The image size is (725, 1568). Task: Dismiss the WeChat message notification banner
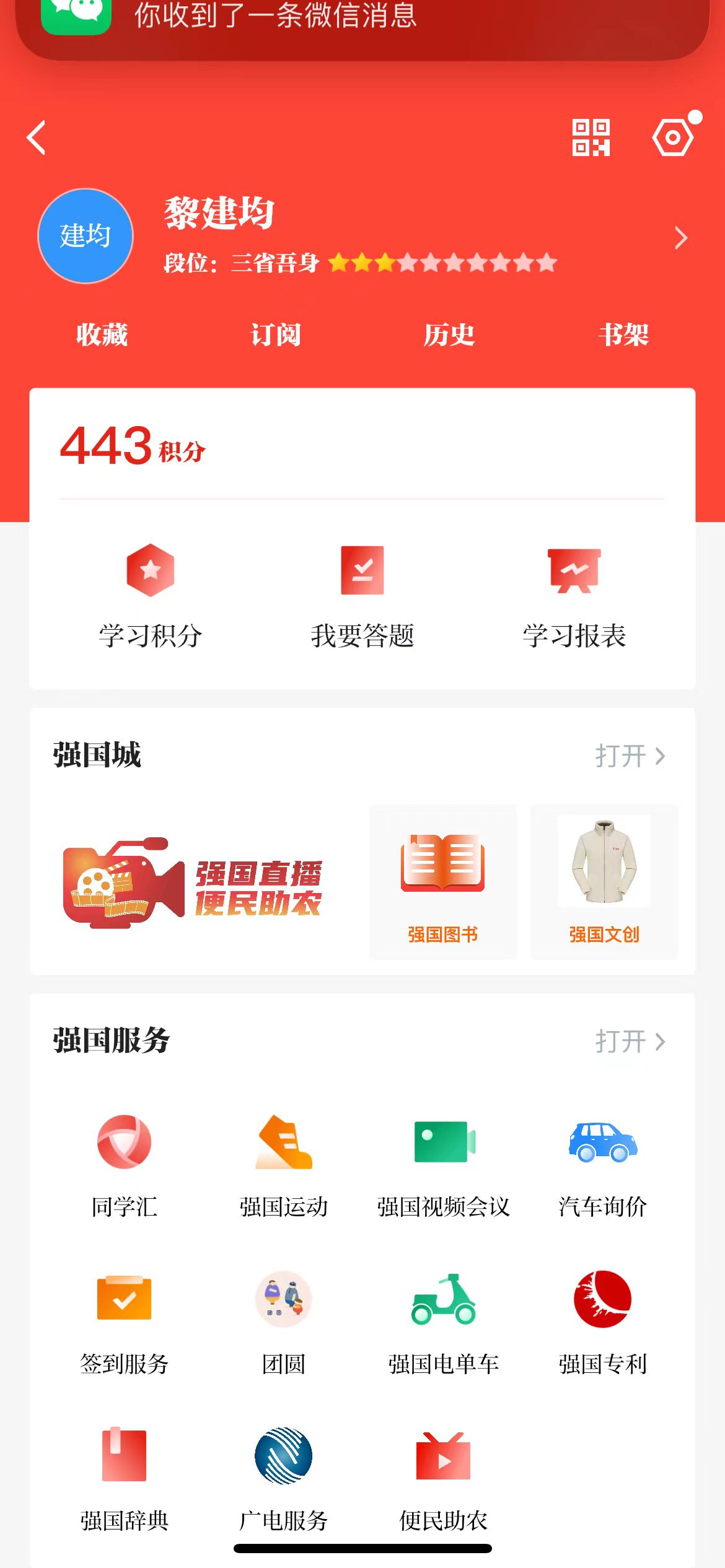(x=362, y=25)
